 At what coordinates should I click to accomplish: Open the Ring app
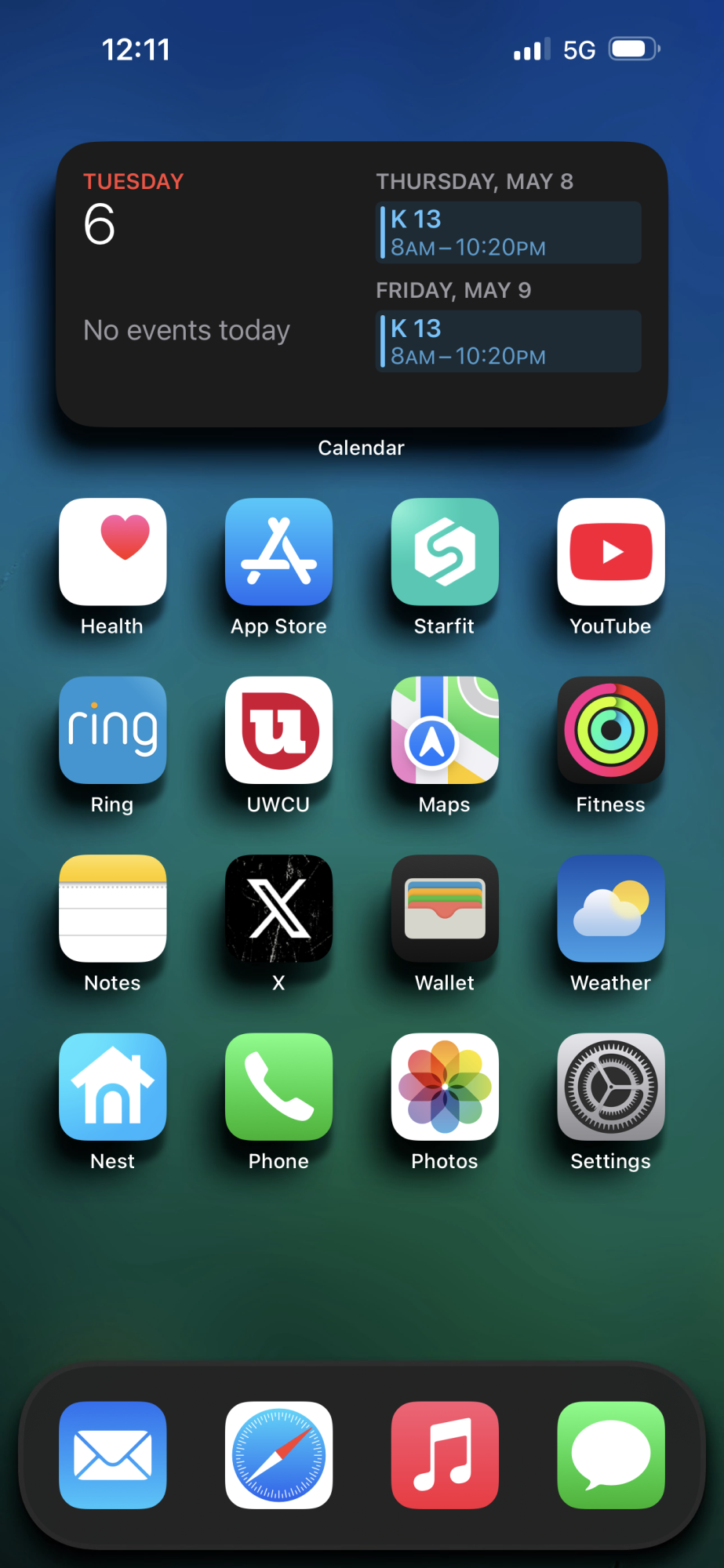pyautogui.click(x=113, y=730)
